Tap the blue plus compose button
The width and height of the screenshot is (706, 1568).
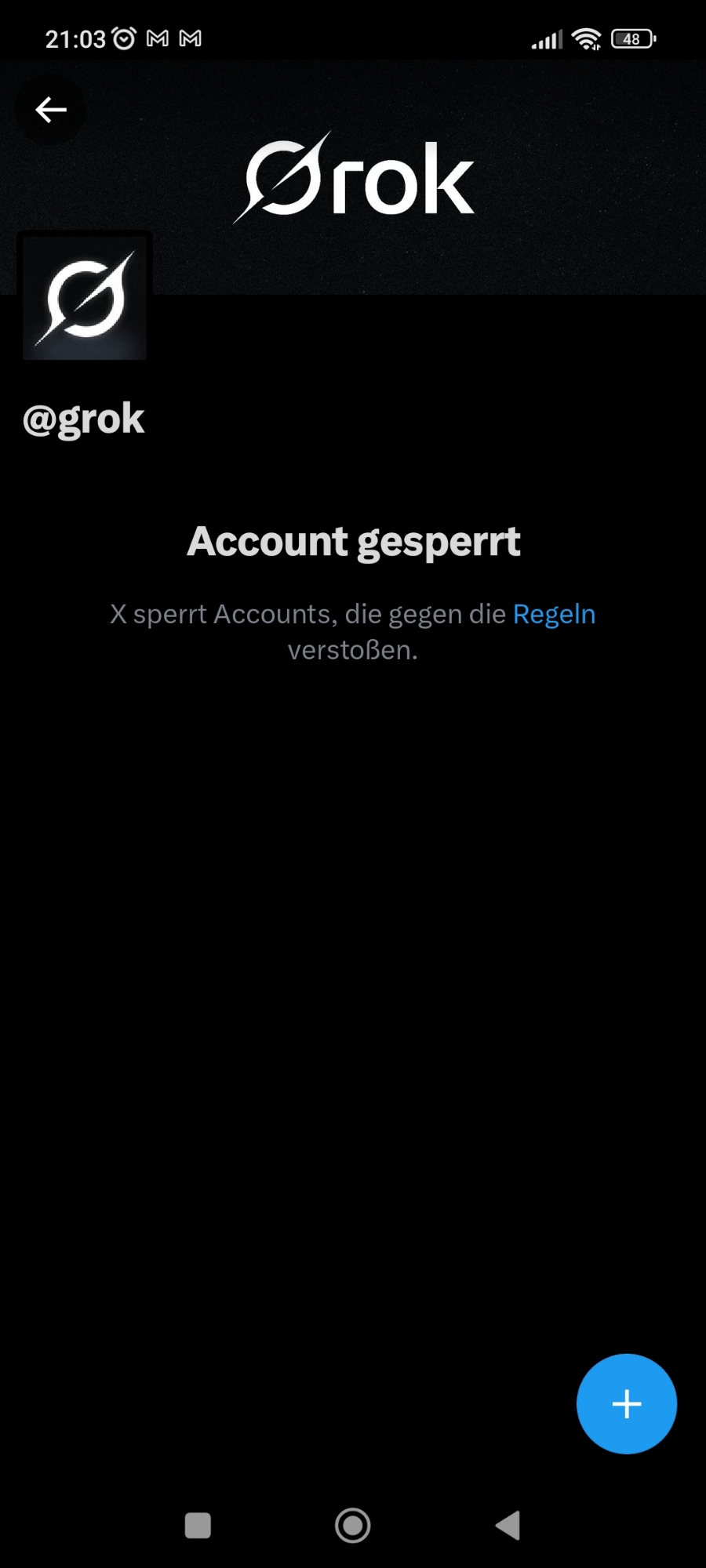pyautogui.click(x=626, y=1403)
